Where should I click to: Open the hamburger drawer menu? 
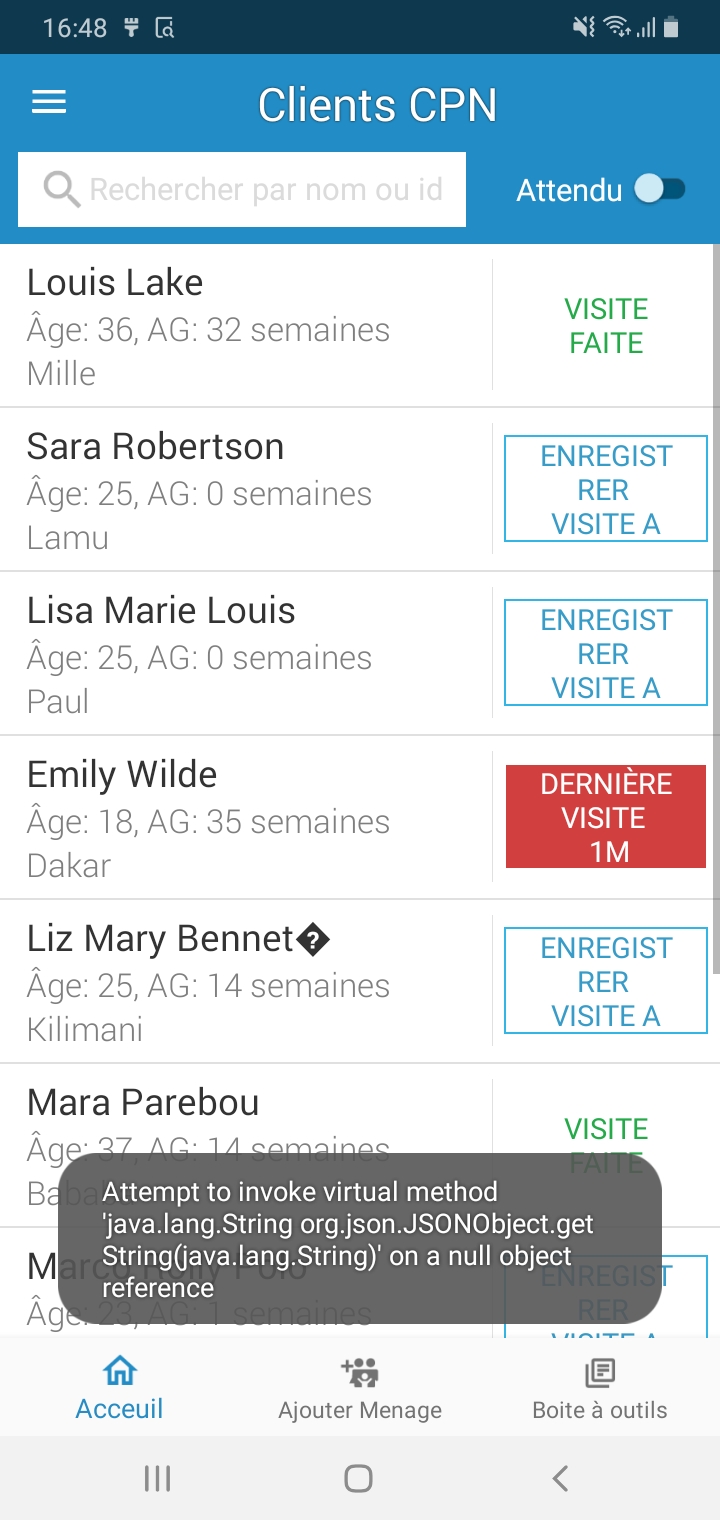49,103
